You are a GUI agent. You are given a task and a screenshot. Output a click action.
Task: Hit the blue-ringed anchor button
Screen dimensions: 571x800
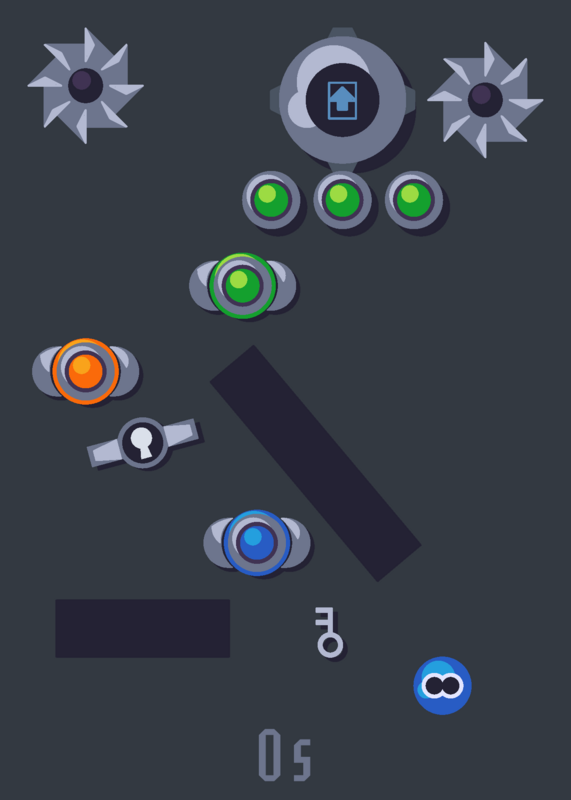pos(257,543)
